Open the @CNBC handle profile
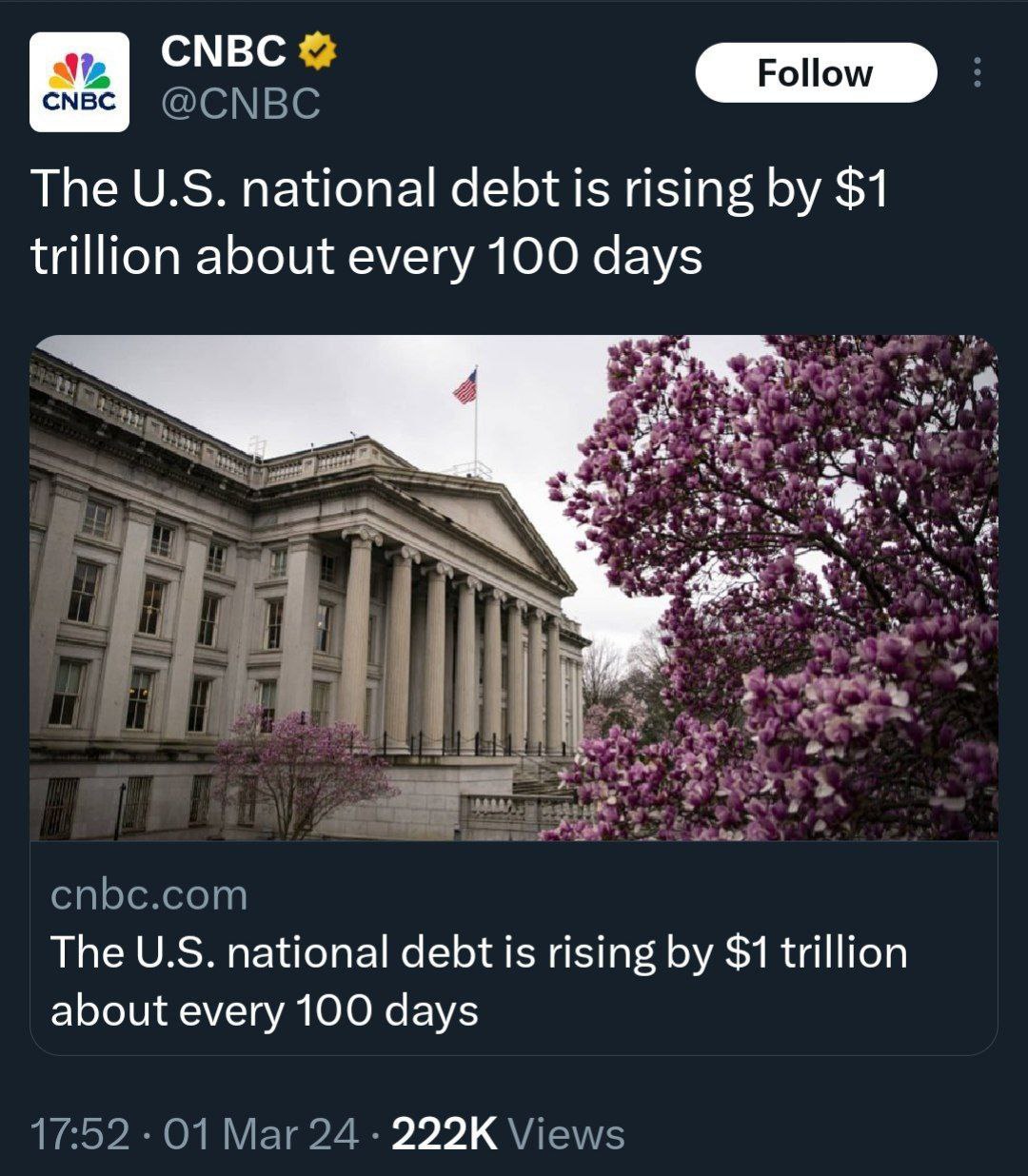Screen dimensions: 1028x1176 [240, 104]
